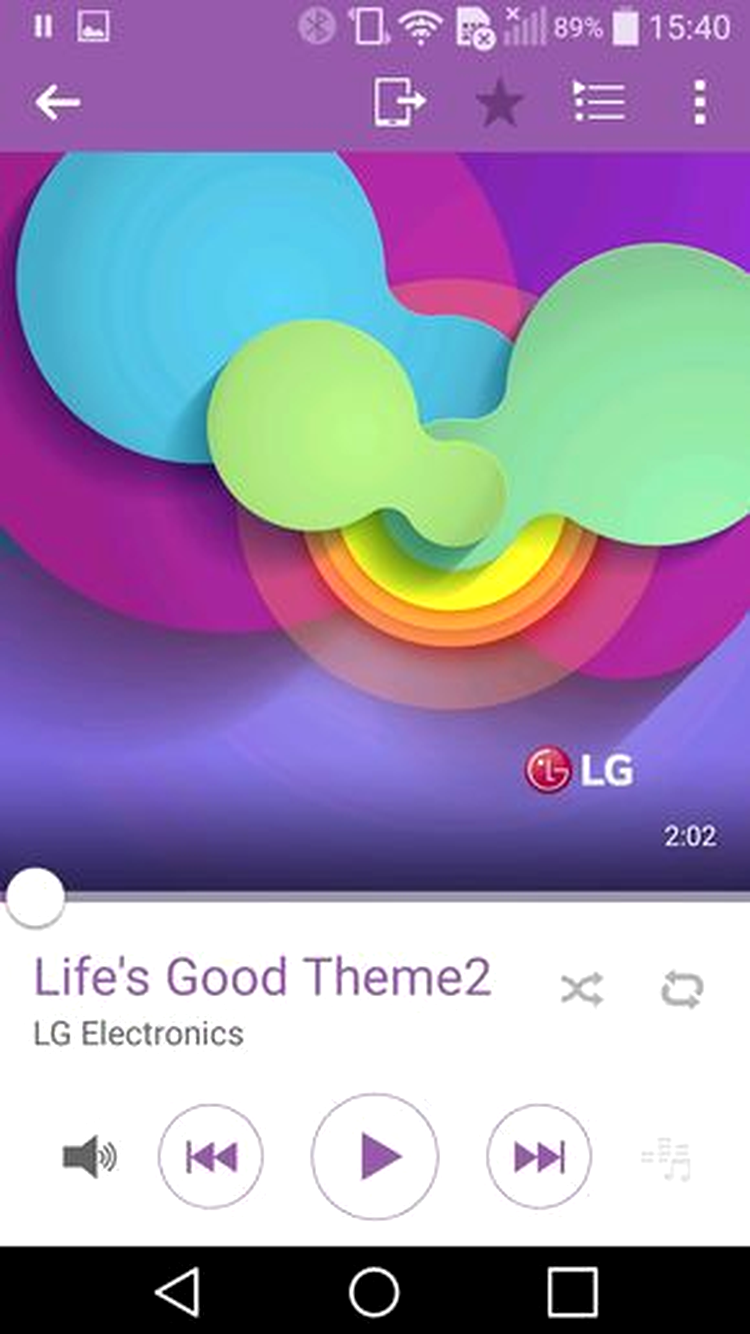The height and width of the screenshot is (1334, 750).
Task: Open the playlist queue icon
Action: (599, 102)
